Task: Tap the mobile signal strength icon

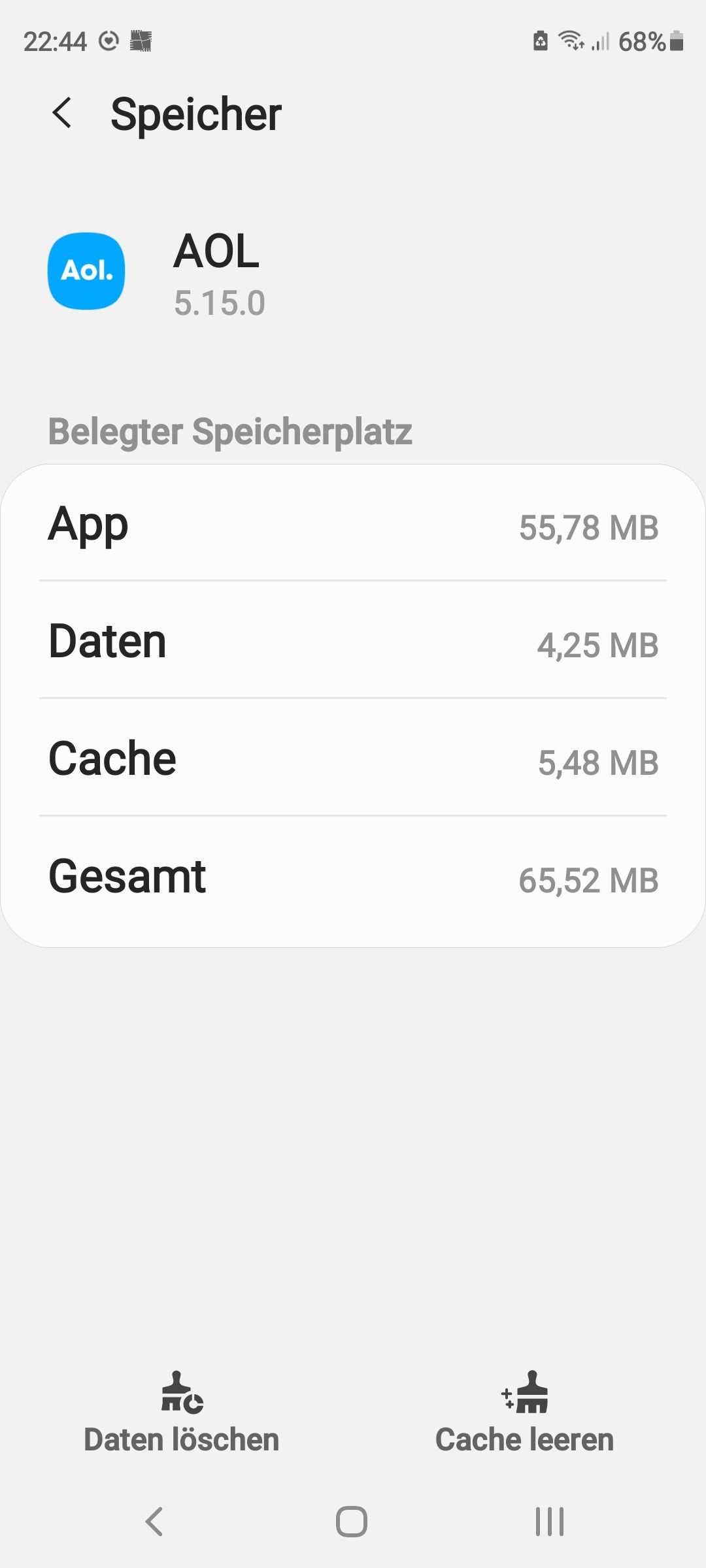Action: 601,41
